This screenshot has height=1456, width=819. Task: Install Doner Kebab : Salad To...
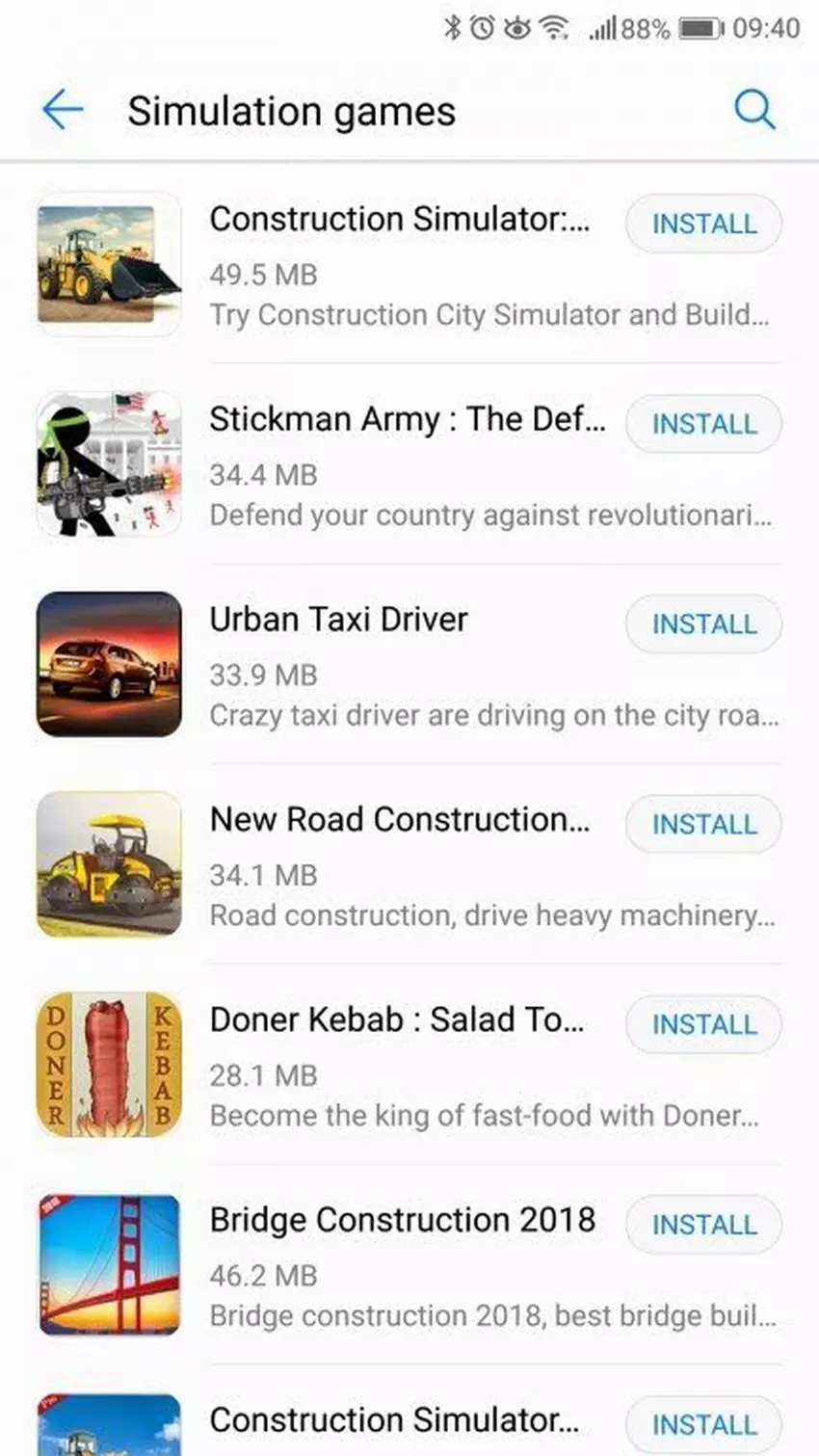click(x=703, y=1024)
